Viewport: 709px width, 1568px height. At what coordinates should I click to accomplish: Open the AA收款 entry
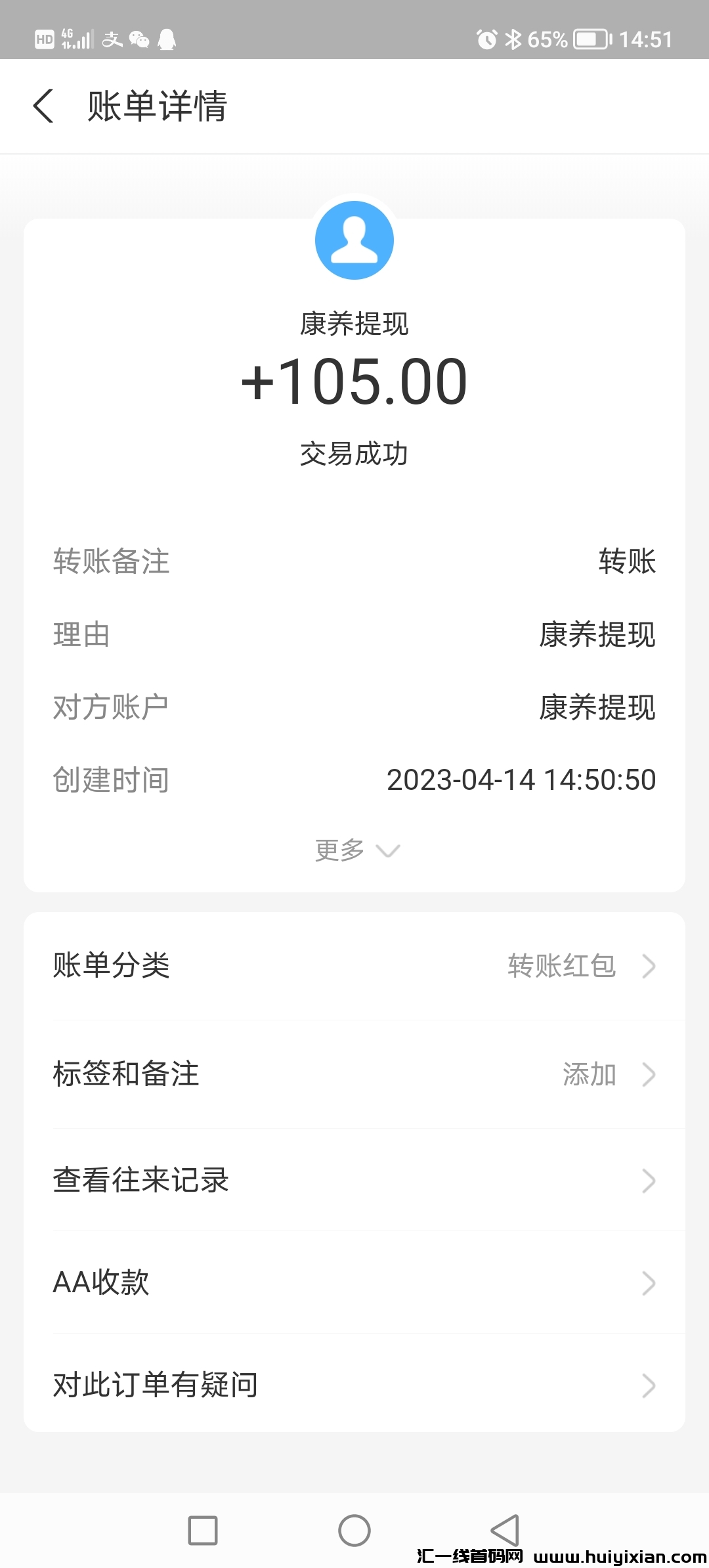point(354,1282)
